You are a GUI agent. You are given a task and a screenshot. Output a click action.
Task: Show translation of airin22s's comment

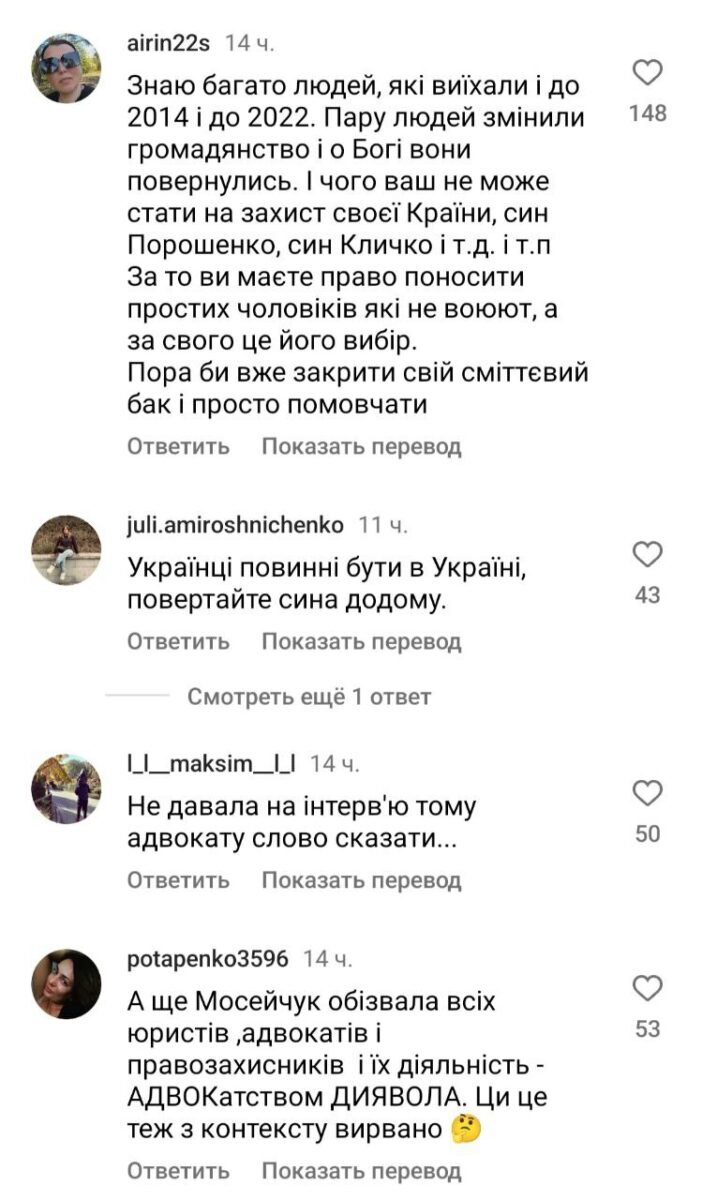(x=361, y=446)
